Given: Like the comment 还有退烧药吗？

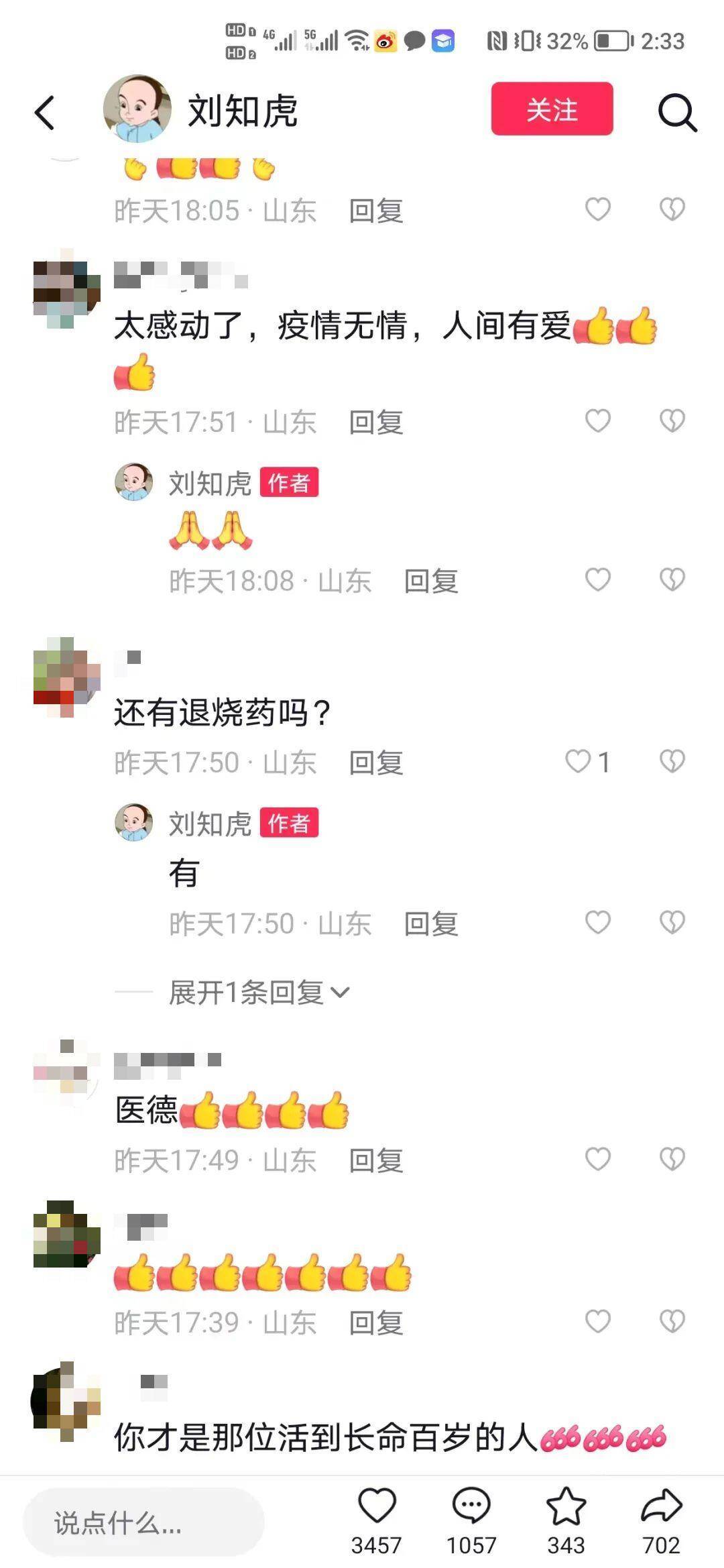Looking at the screenshot, I should 578,761.
